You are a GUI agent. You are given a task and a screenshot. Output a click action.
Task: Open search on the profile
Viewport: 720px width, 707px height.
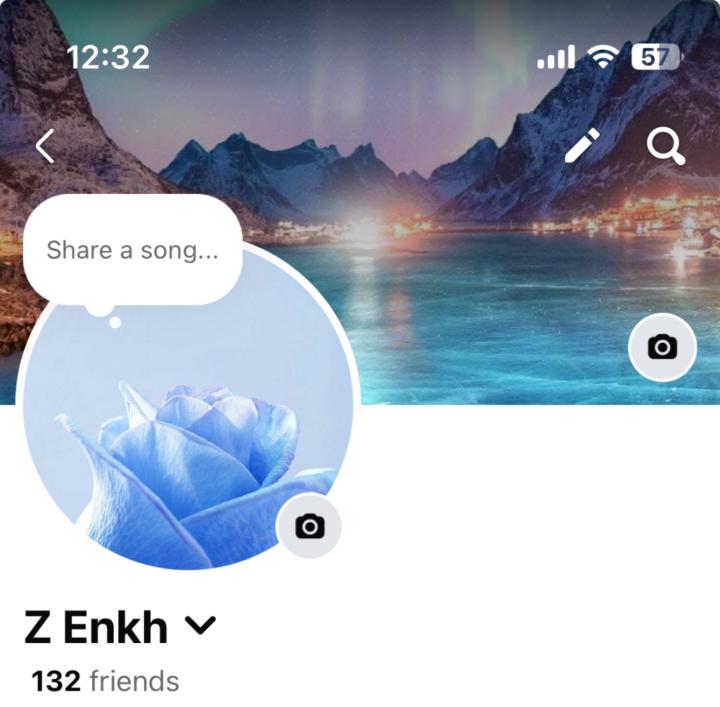tap(665, 146)
